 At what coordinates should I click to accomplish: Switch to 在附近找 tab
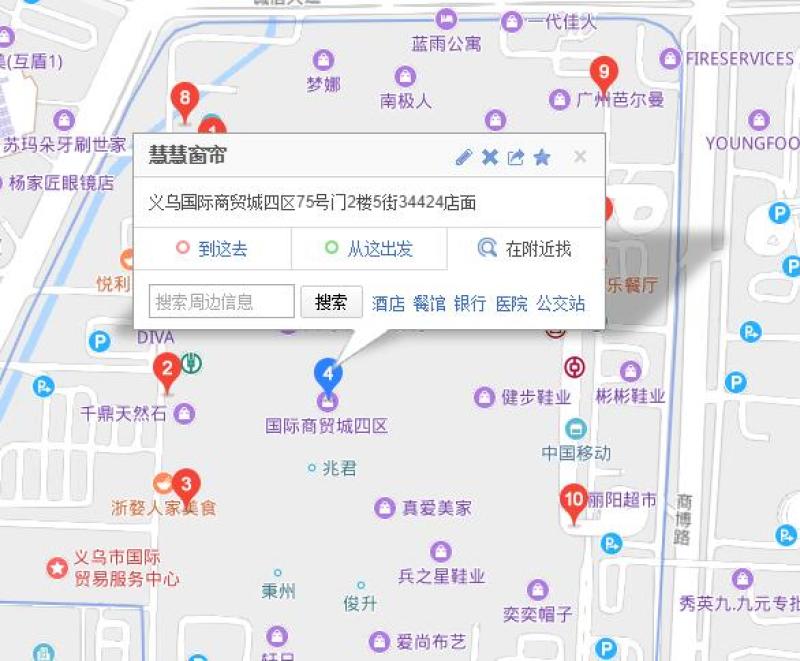(x=526, y=248)
